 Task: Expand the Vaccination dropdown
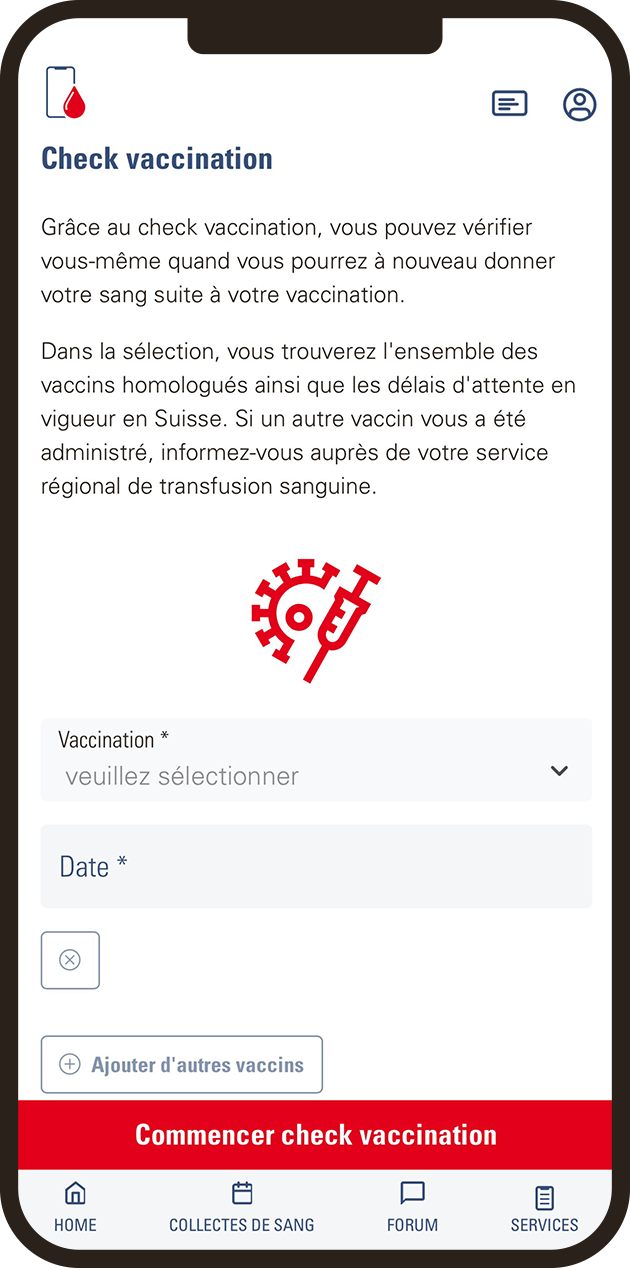[x=316, y=760]
